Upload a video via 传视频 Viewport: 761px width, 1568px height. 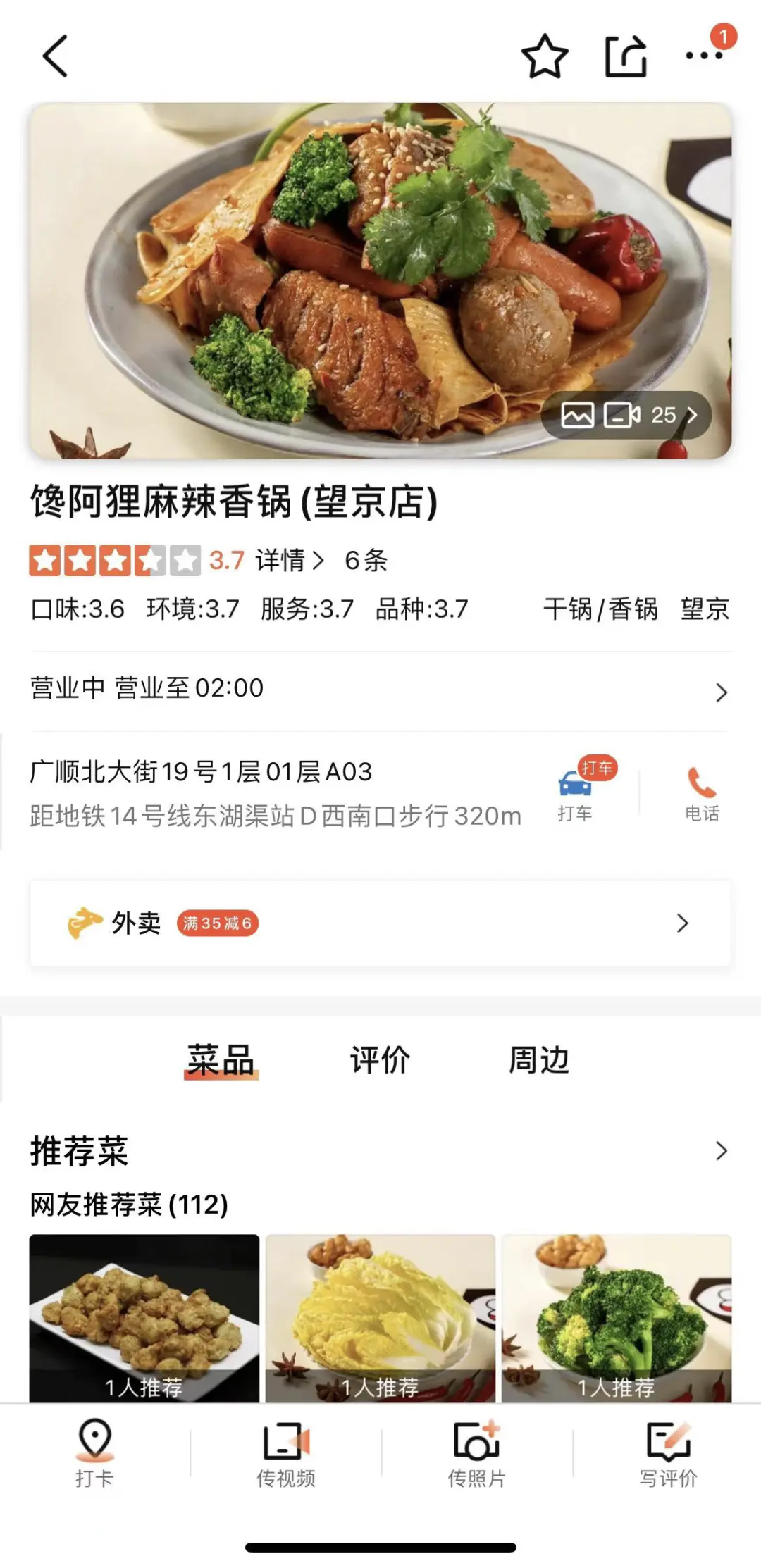click(286, 1452)
